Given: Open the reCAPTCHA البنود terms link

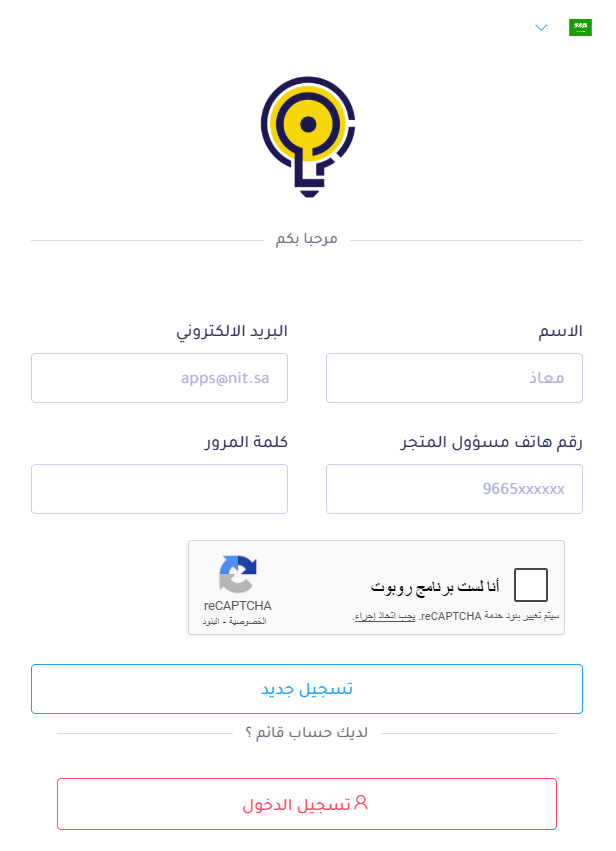Looking at the screenshot, I should [x=210, y=622].
